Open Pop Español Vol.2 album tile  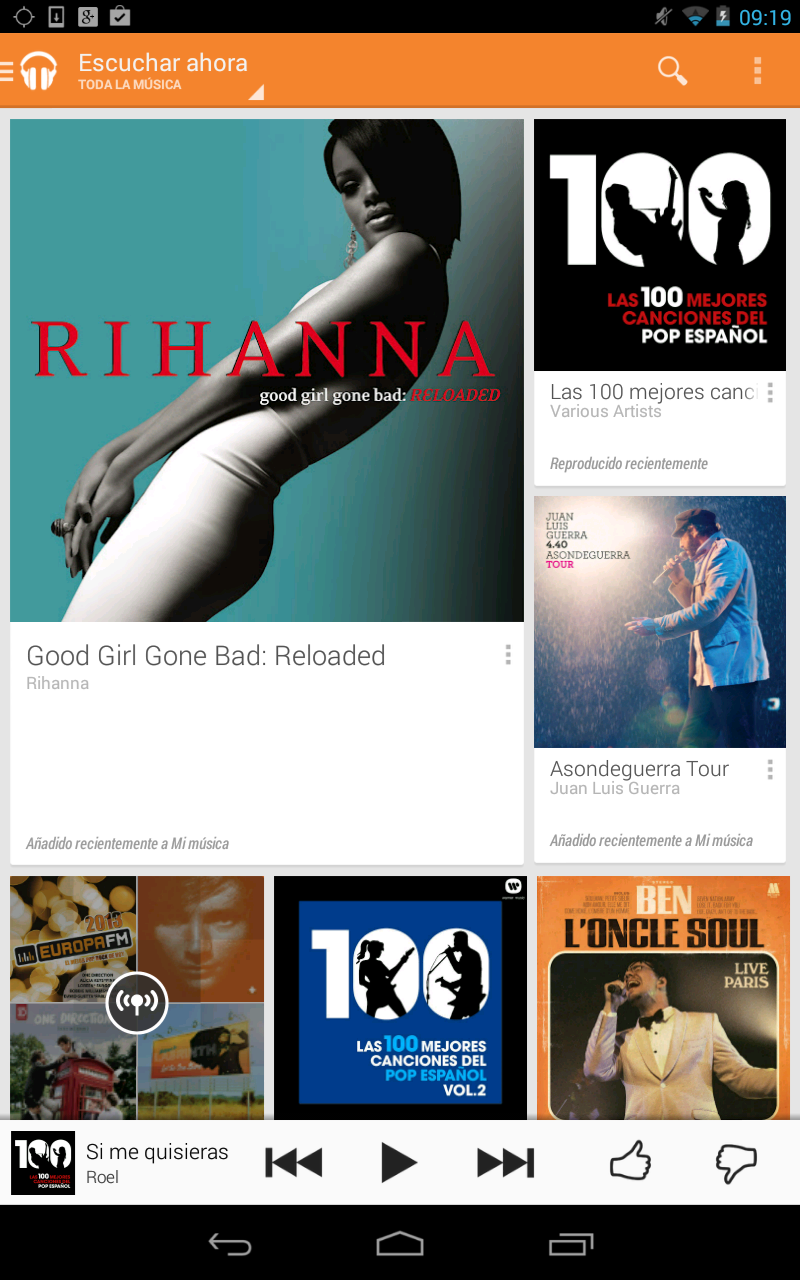pyautogui.click(x=400, y=1000)
